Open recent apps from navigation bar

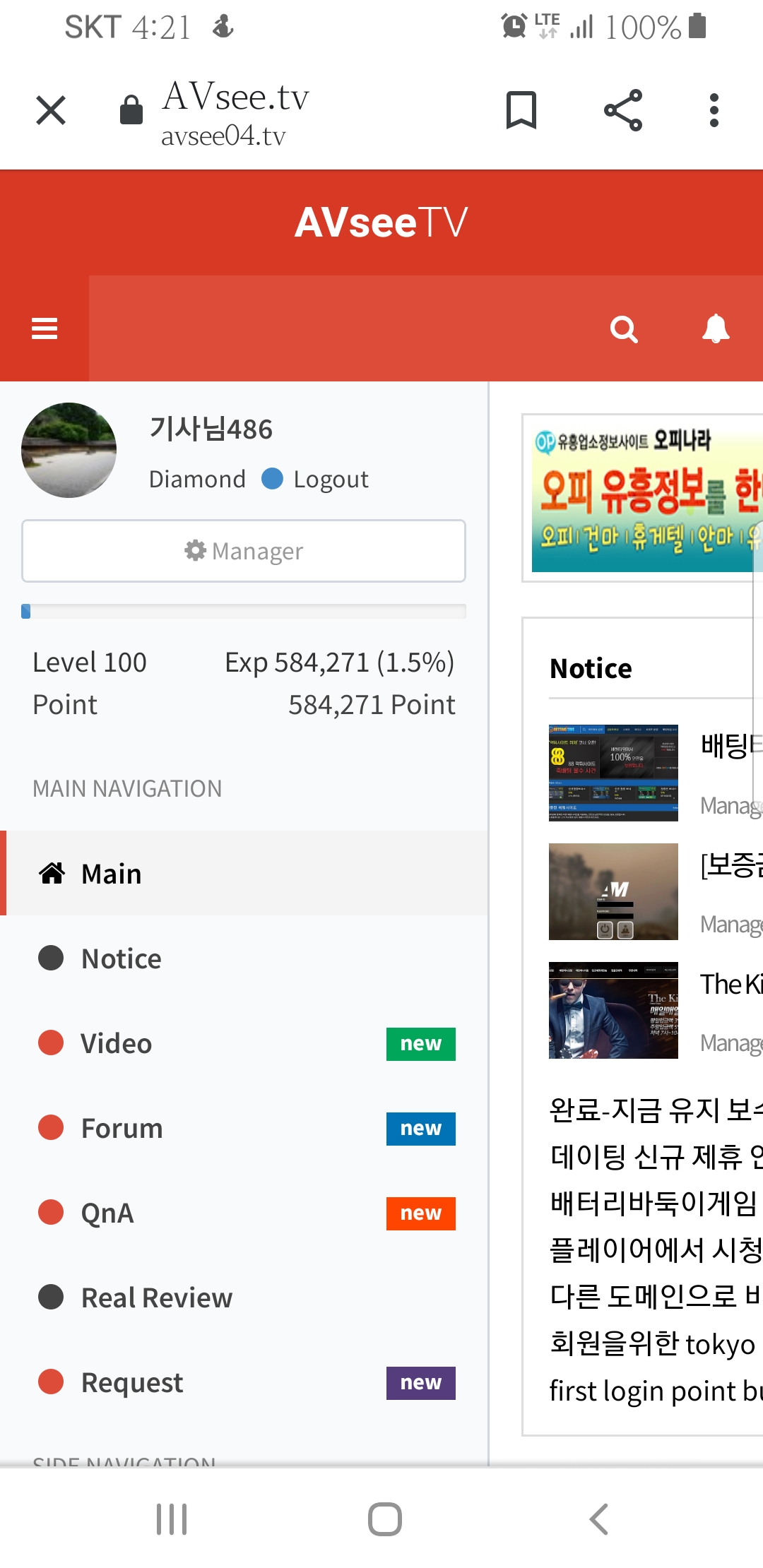pos(172,1519)
